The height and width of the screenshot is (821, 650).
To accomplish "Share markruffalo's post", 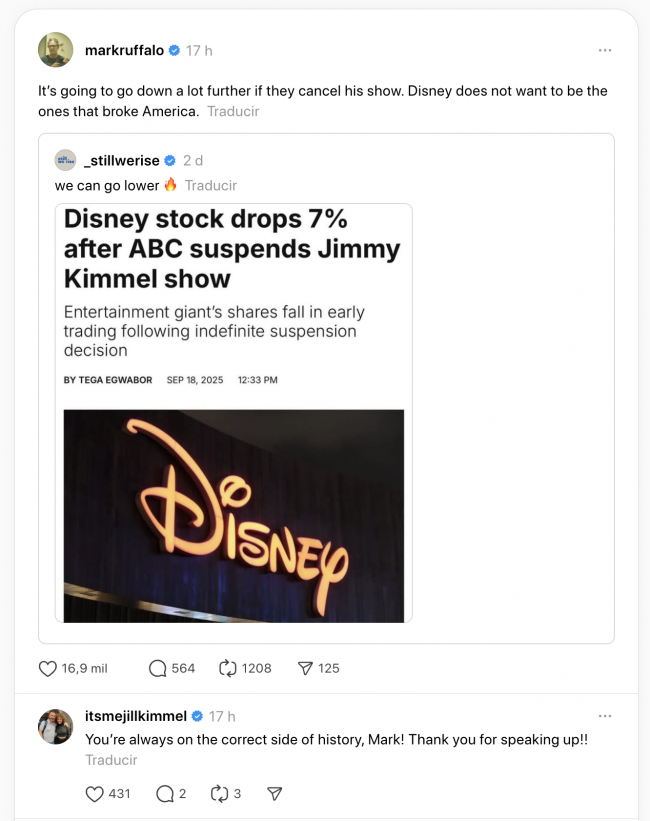I will [x=306, y=668].
